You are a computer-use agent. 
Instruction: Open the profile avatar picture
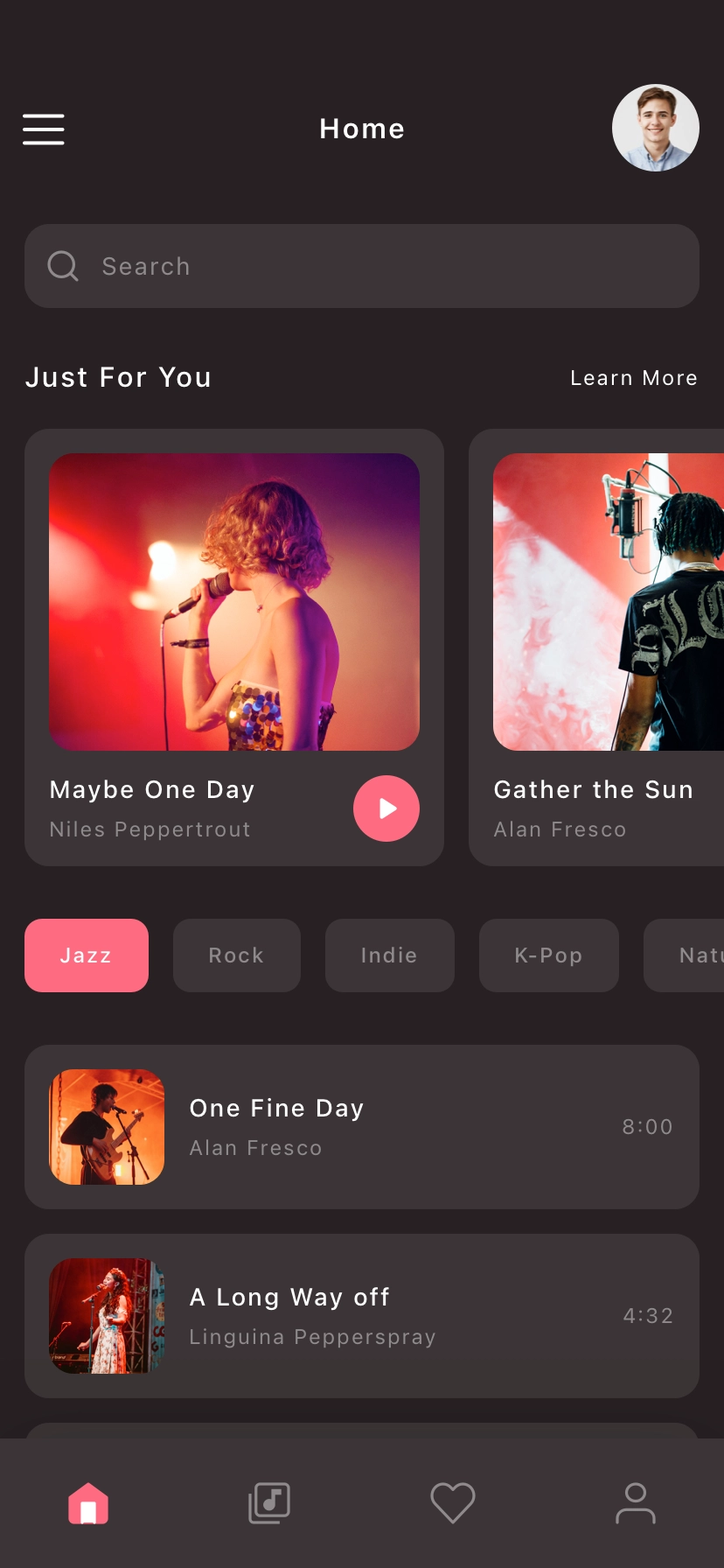(656, 128)
